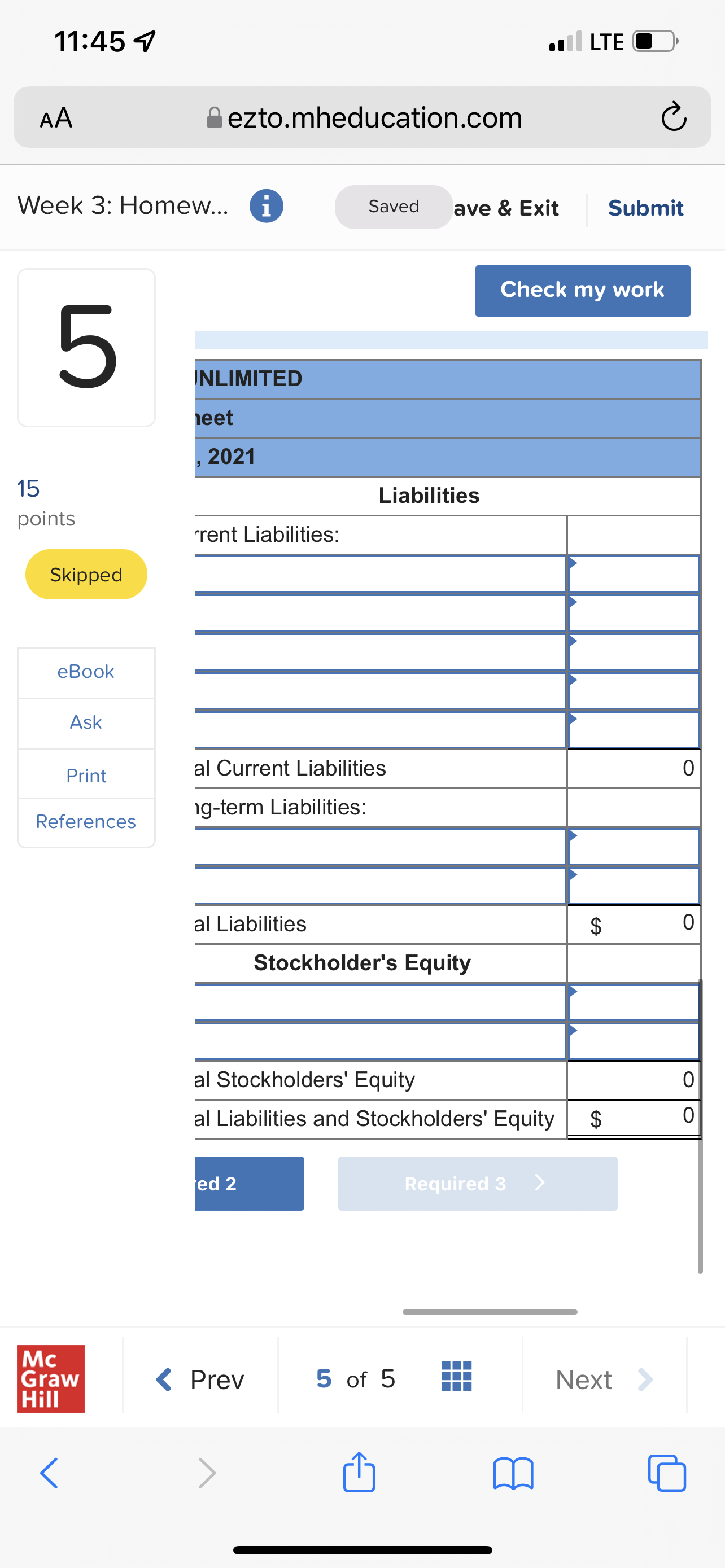Switch to the Required 3 tab

point(477,1182)
